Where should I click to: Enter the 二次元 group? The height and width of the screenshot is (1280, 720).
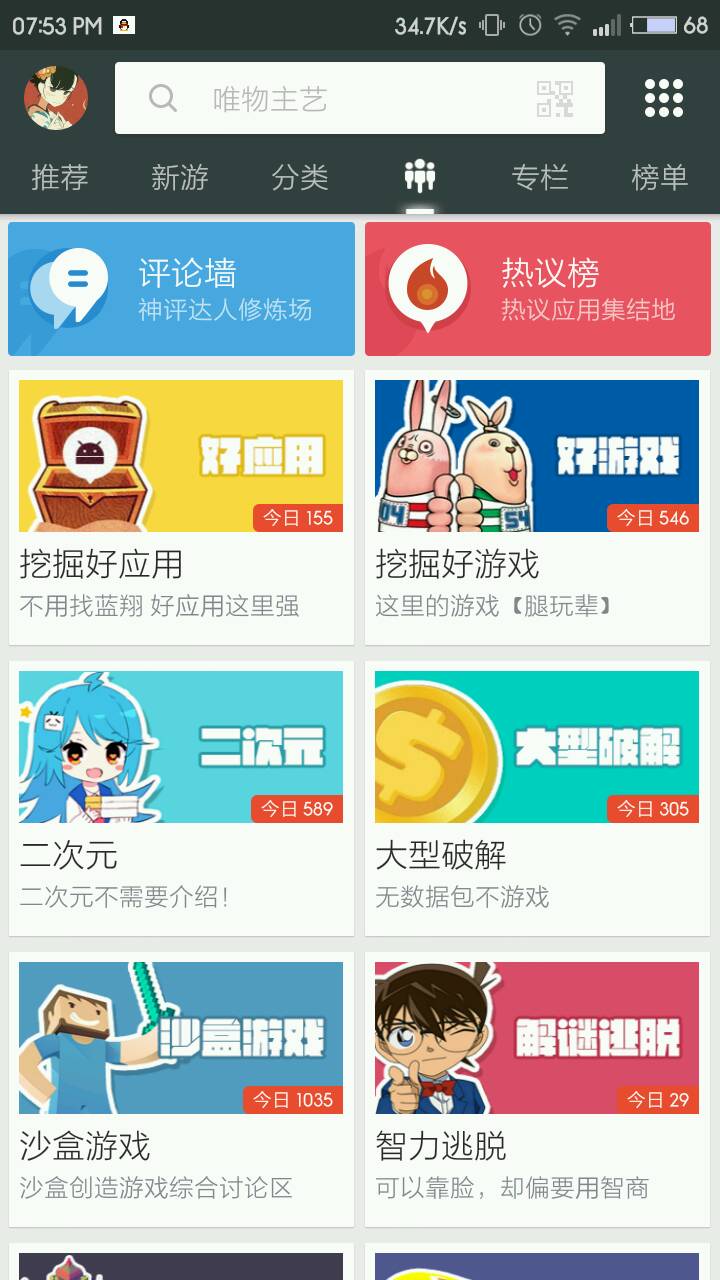[181, 797]
